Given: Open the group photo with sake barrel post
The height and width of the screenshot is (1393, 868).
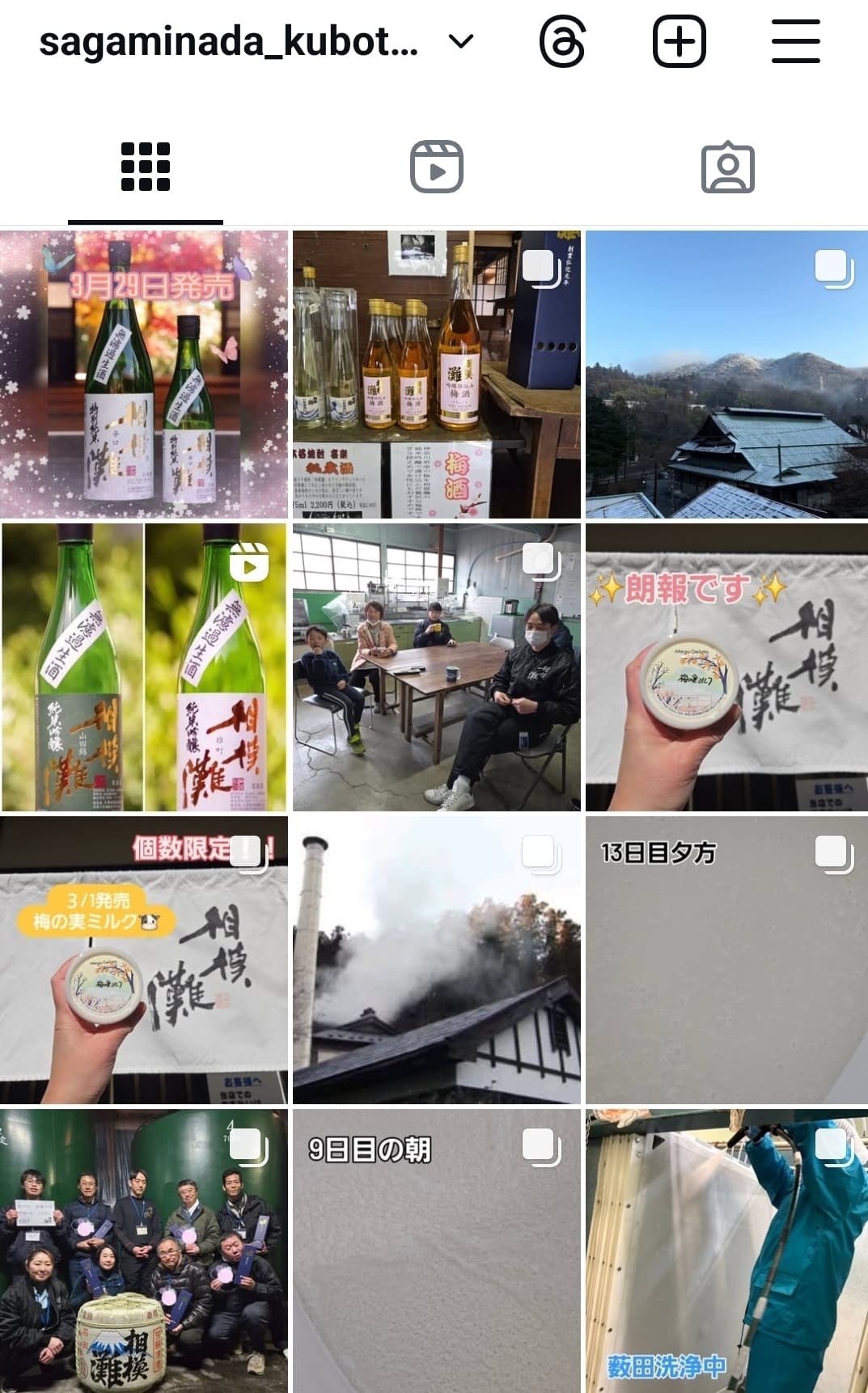Looking at the screenshot, I should coord(144,1251).
